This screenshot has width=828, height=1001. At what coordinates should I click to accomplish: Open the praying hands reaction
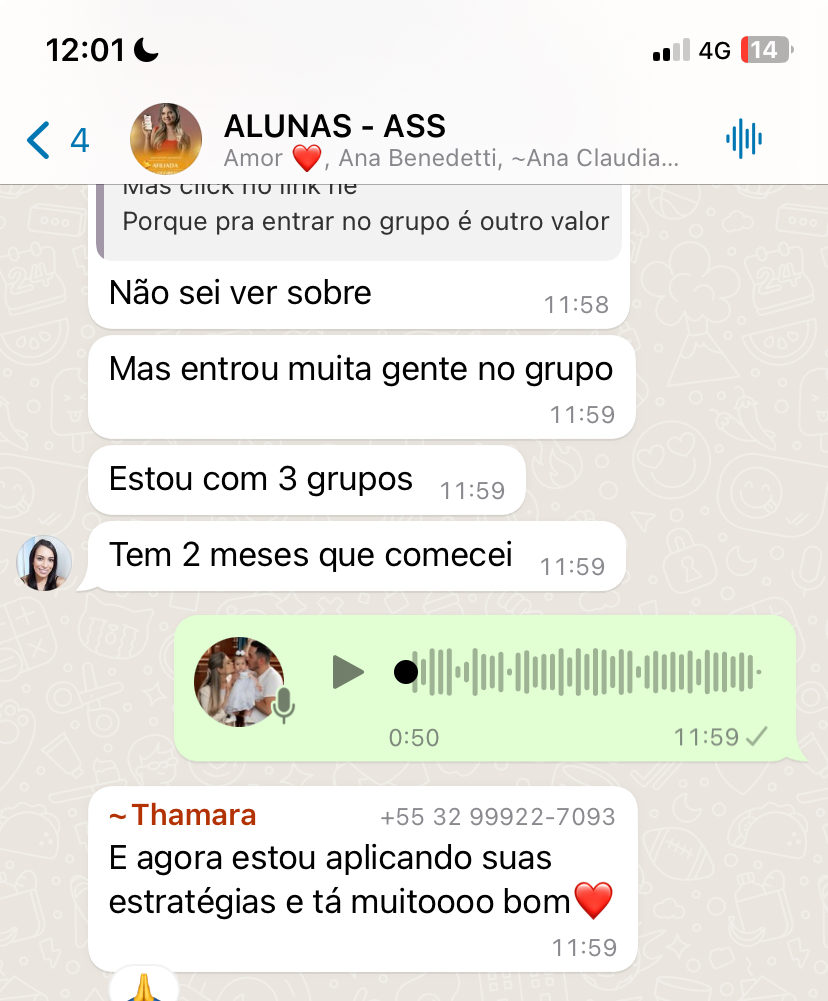tap(143, 988)
